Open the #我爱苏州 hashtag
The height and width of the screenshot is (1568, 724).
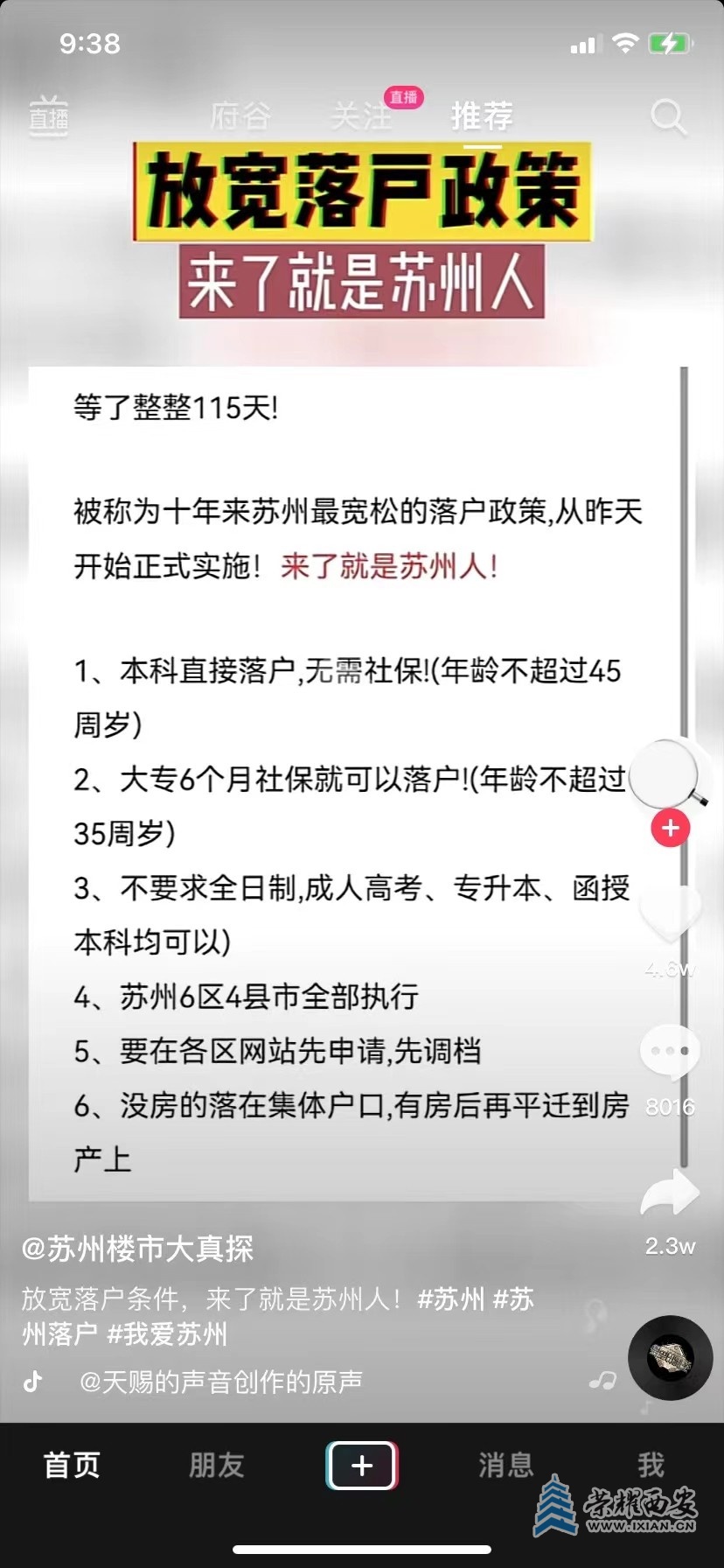[167, 1333]
